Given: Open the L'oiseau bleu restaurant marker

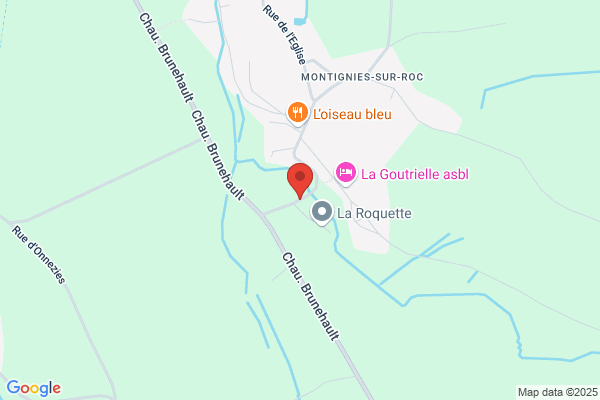Looking at the screenshot, I should (x=298, y=113).
